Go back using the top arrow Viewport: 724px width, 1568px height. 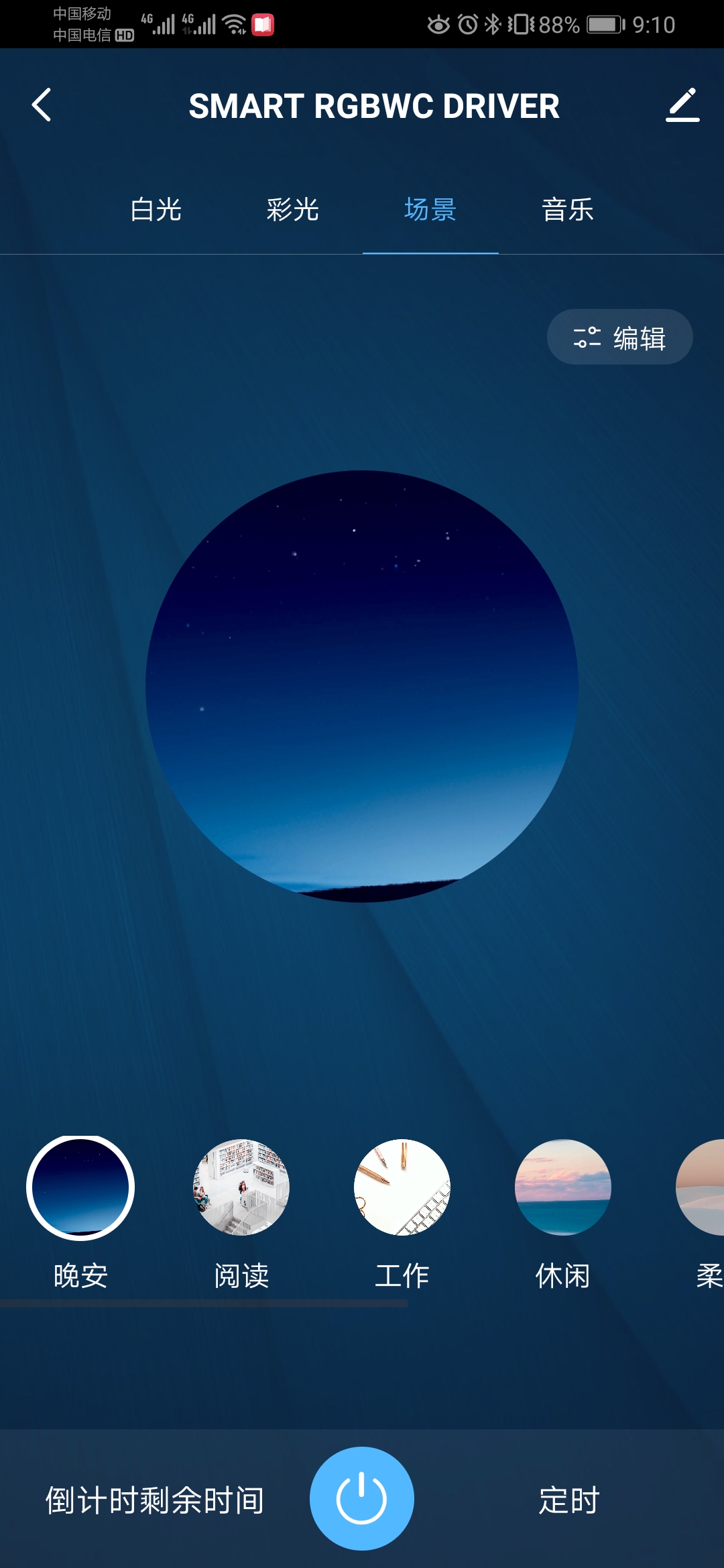pos(42,105)
